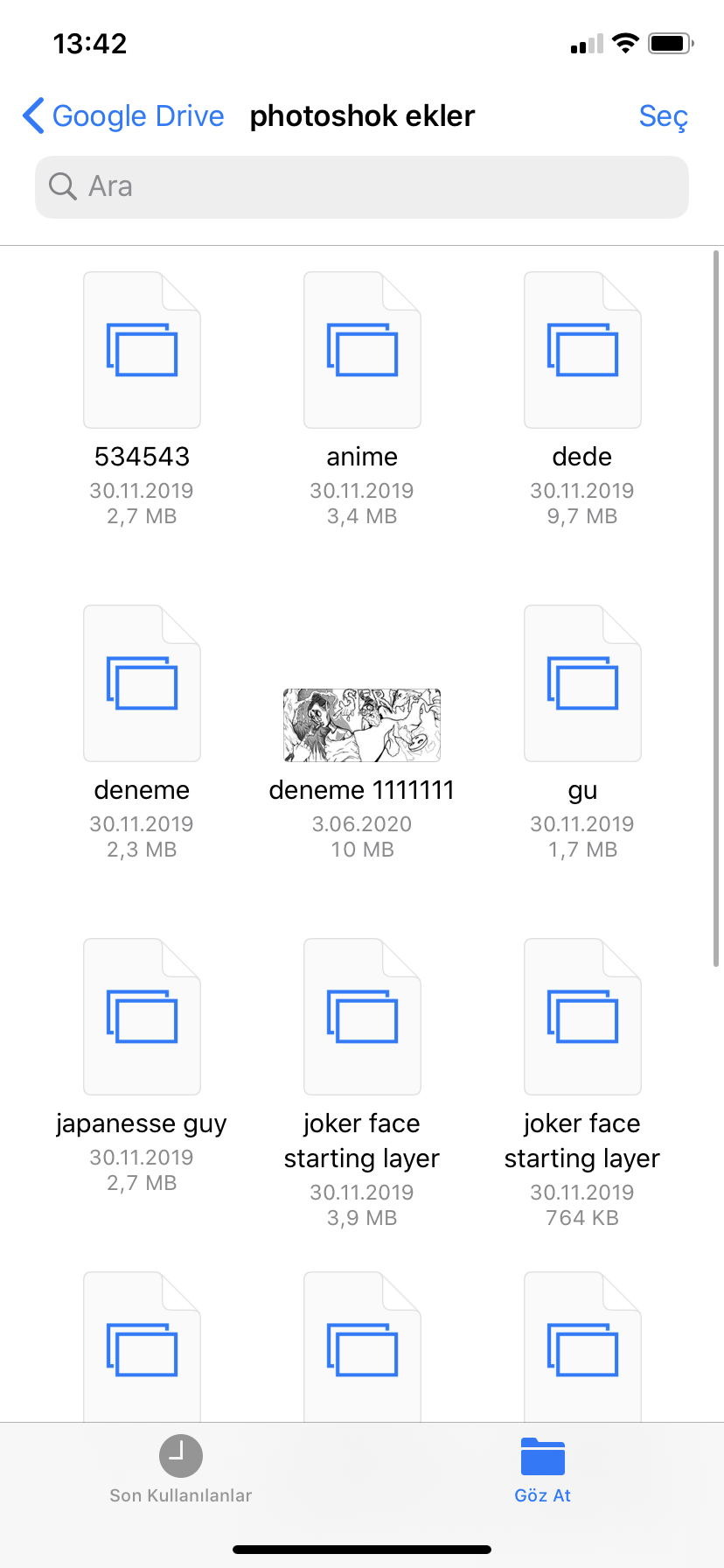724x1568 pixels.
Task: Open the deneme file dated 30.11.2019
Action: [x=142, y=684]
